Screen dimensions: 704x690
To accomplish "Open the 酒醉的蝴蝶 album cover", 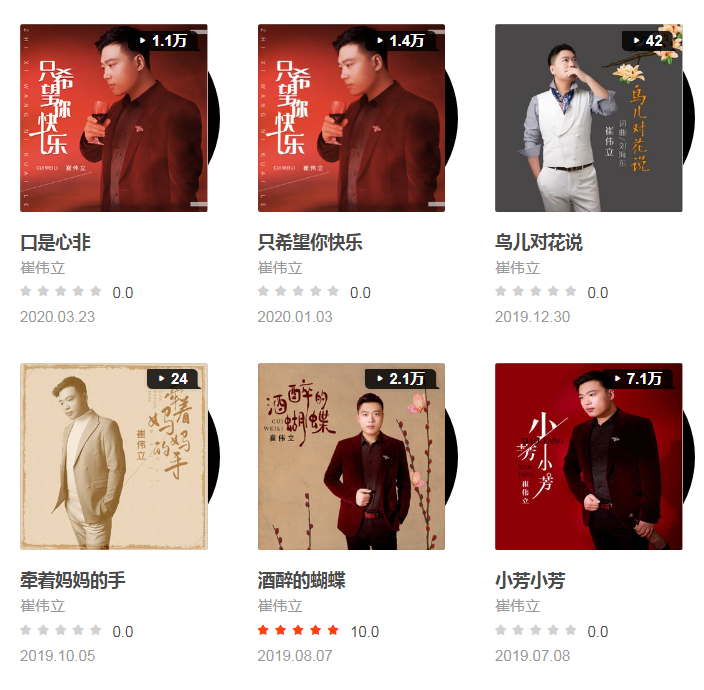I will (351, 456).
